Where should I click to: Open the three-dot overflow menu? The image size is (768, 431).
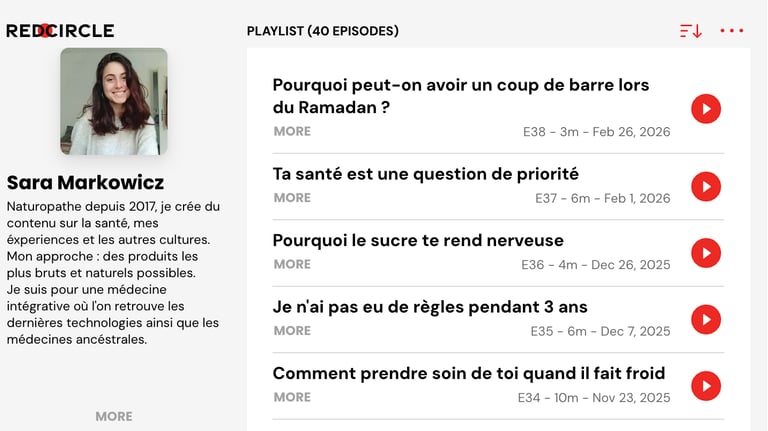[x=732, y=31]
